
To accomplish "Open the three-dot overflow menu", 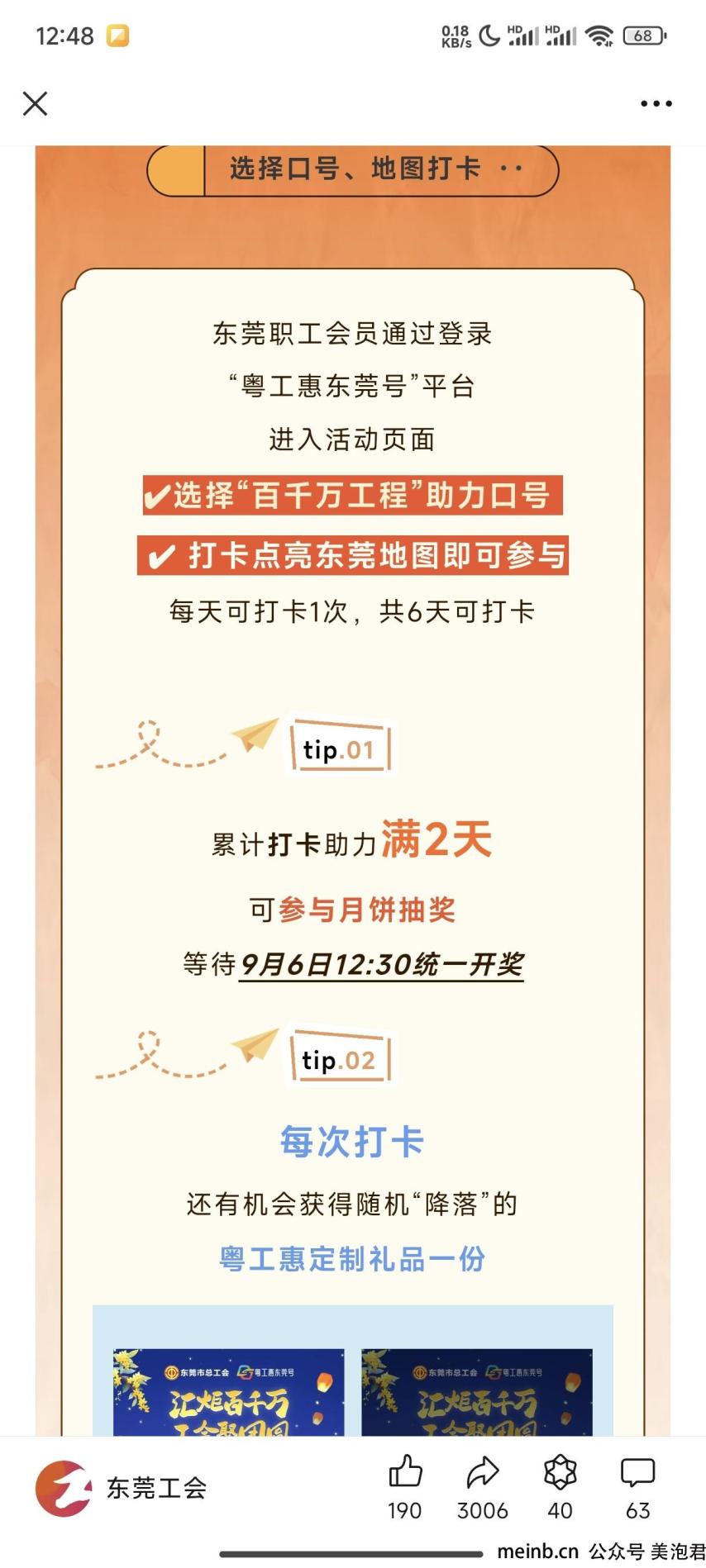I will click(656, 104).
